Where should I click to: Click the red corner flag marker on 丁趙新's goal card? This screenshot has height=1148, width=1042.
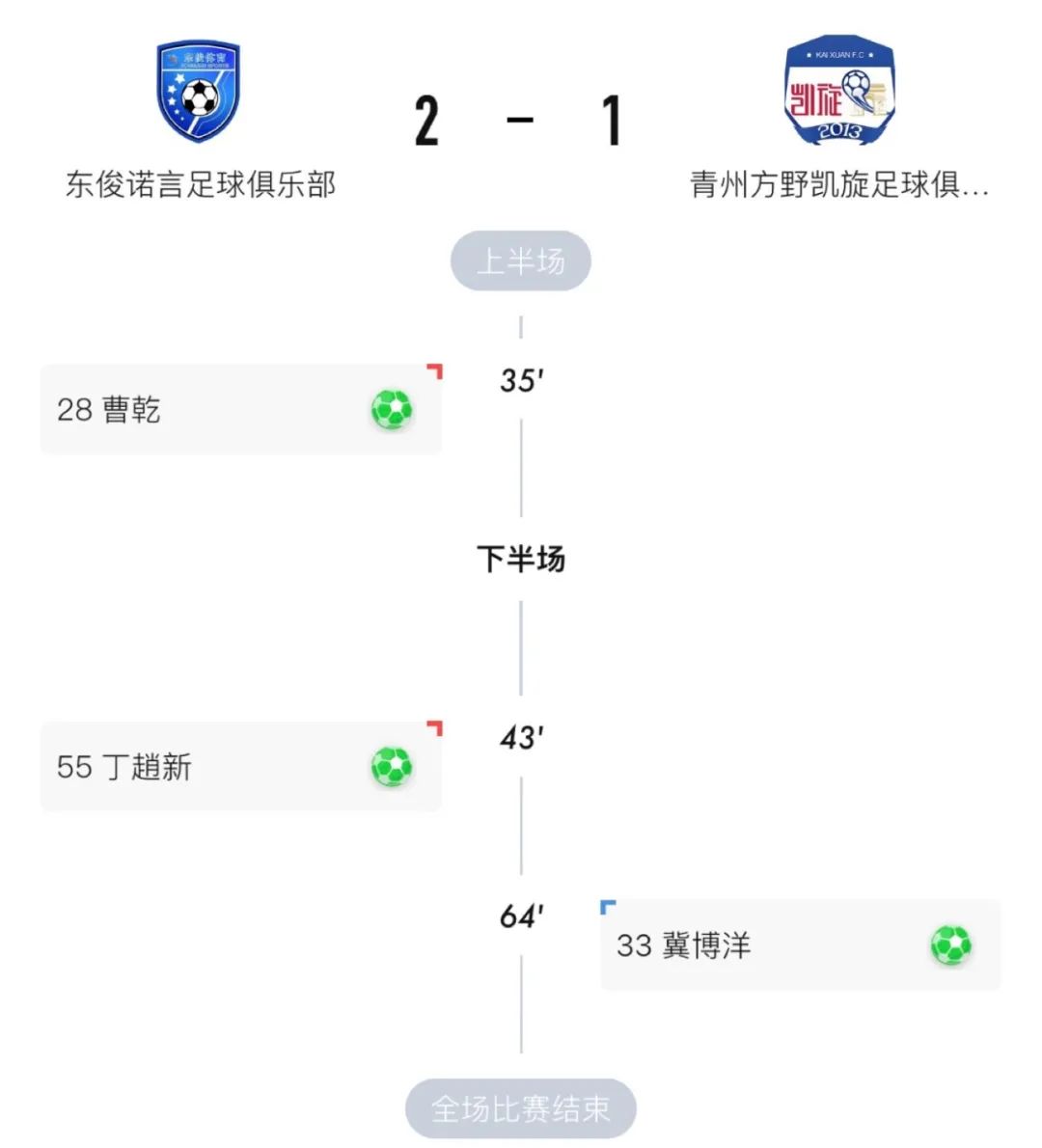(x=436, y=729)
